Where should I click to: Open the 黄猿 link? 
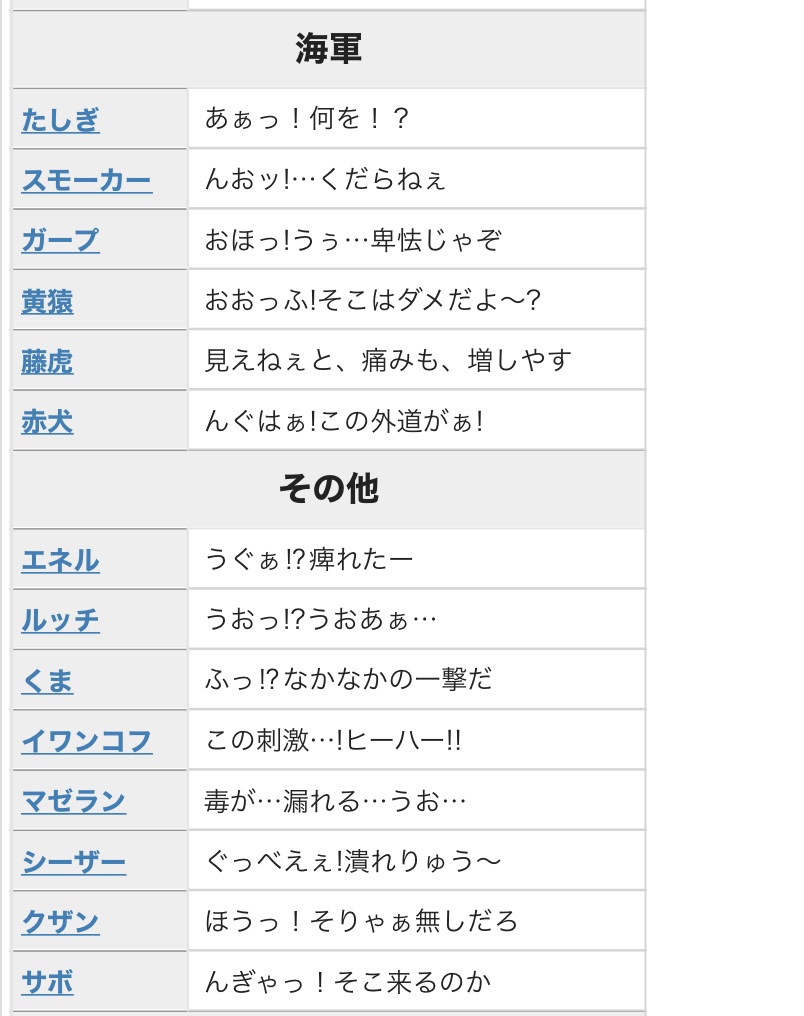tap(47, 301)
